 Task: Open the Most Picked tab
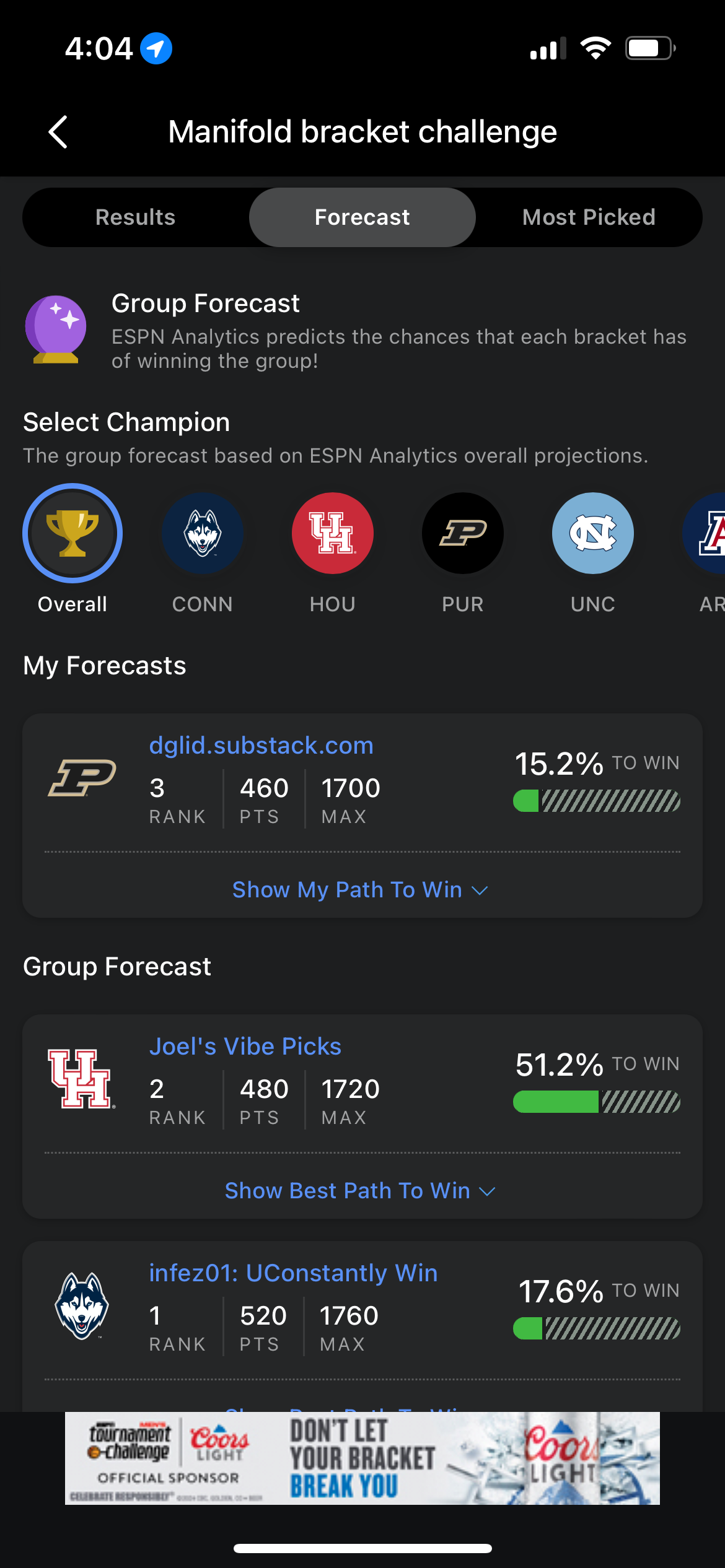click(589, 217)
